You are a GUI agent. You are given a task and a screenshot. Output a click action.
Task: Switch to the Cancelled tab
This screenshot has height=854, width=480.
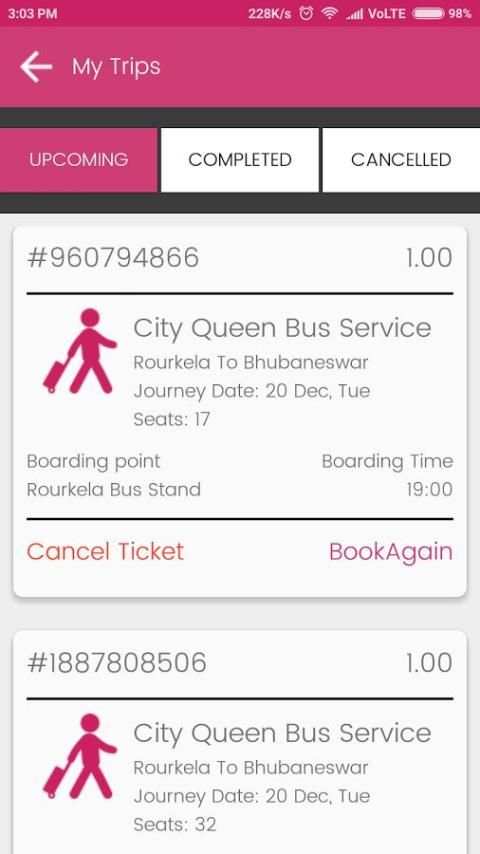(x=401, y=160)
